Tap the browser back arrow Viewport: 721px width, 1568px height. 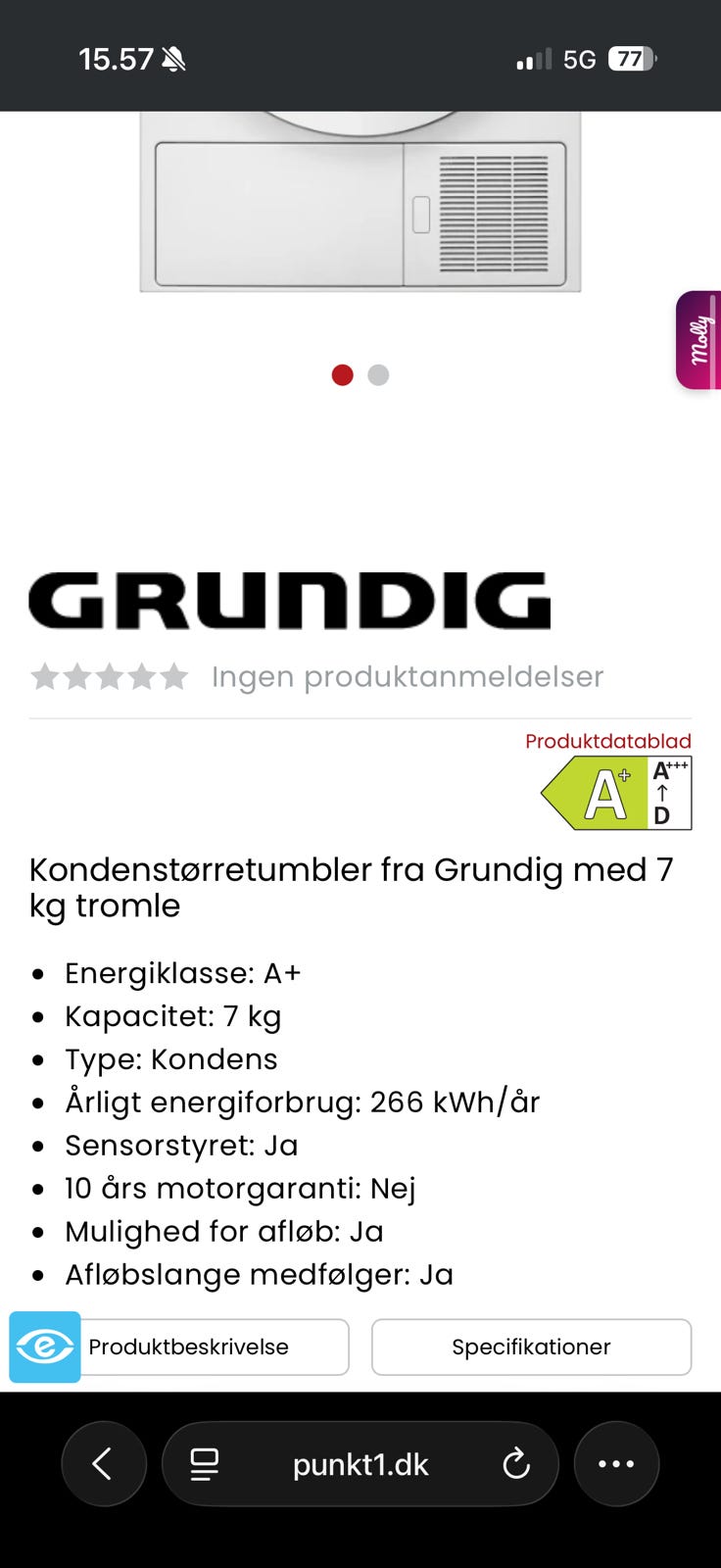click(104, 1463)
